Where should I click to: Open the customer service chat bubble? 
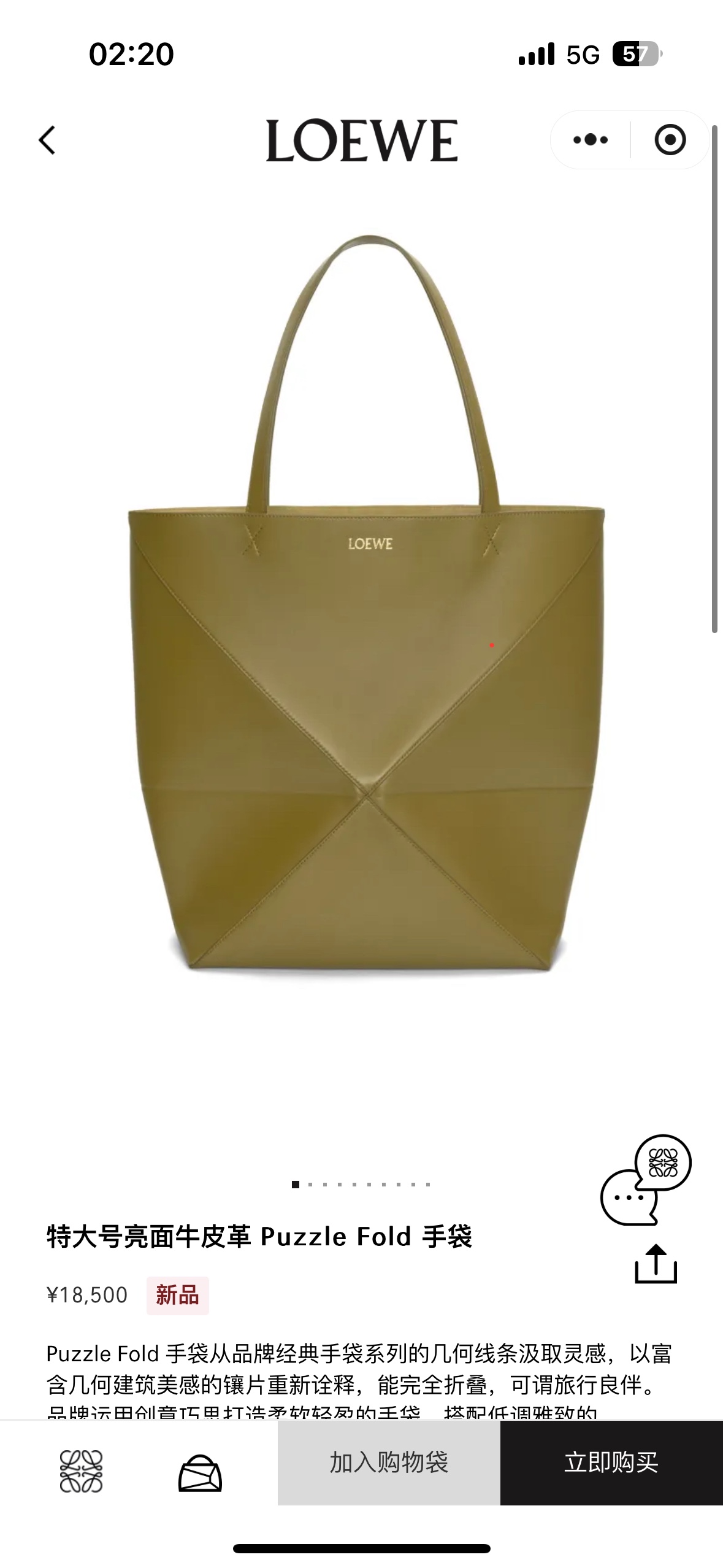click(645, 1181)
